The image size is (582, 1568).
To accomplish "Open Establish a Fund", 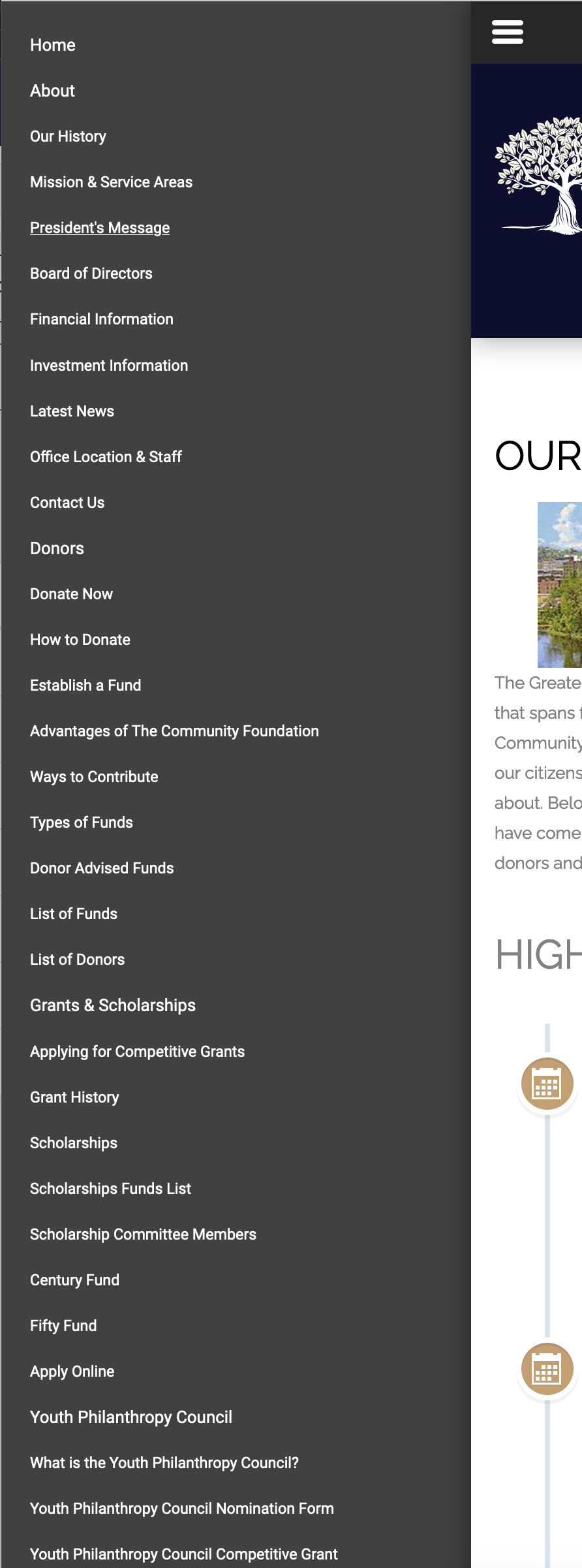I will pos(85,685).
